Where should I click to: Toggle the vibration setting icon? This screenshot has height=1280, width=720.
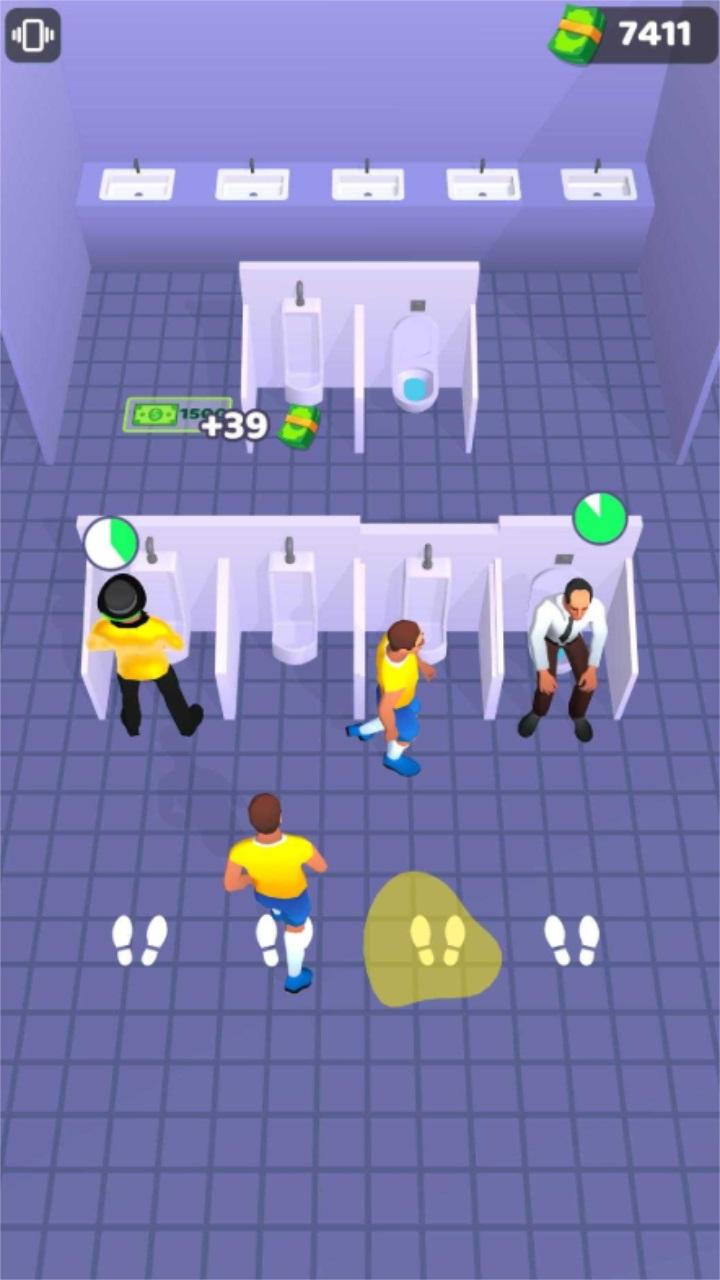(x=33, y=36)
